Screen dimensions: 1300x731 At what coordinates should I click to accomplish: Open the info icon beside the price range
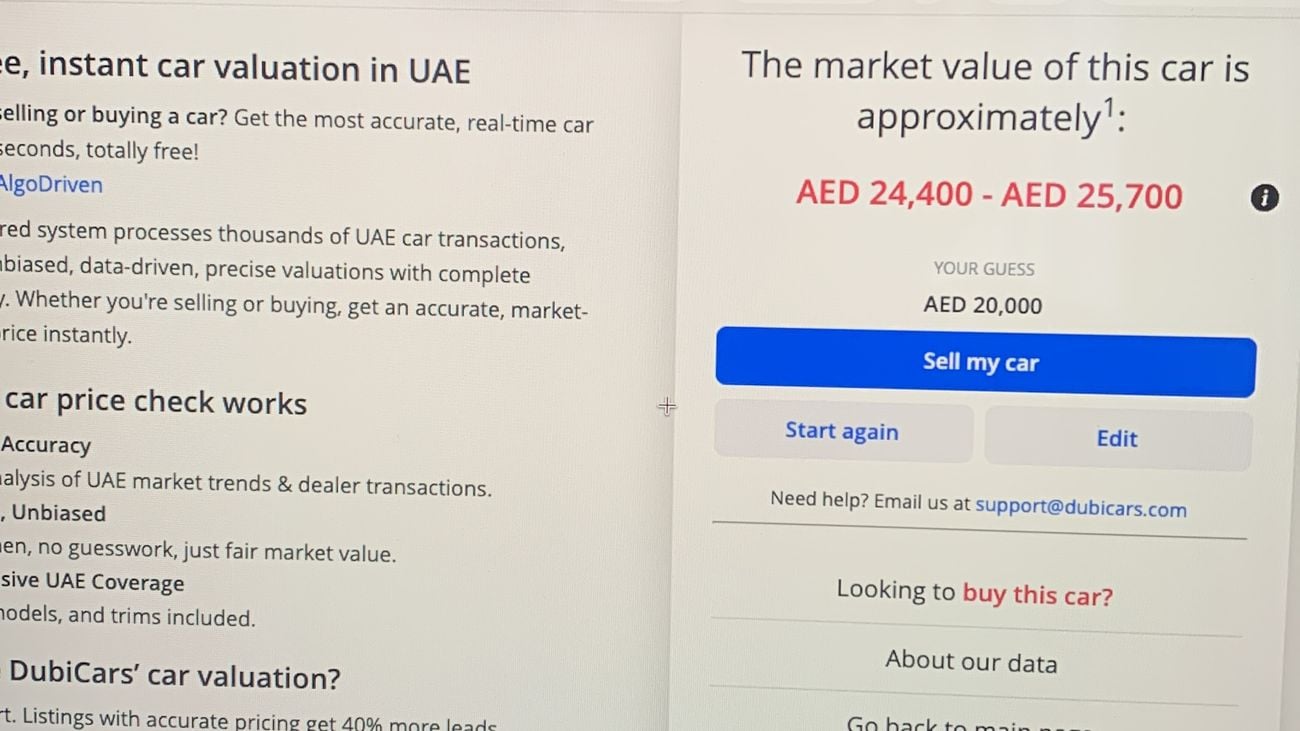[x=1264, y=198]
